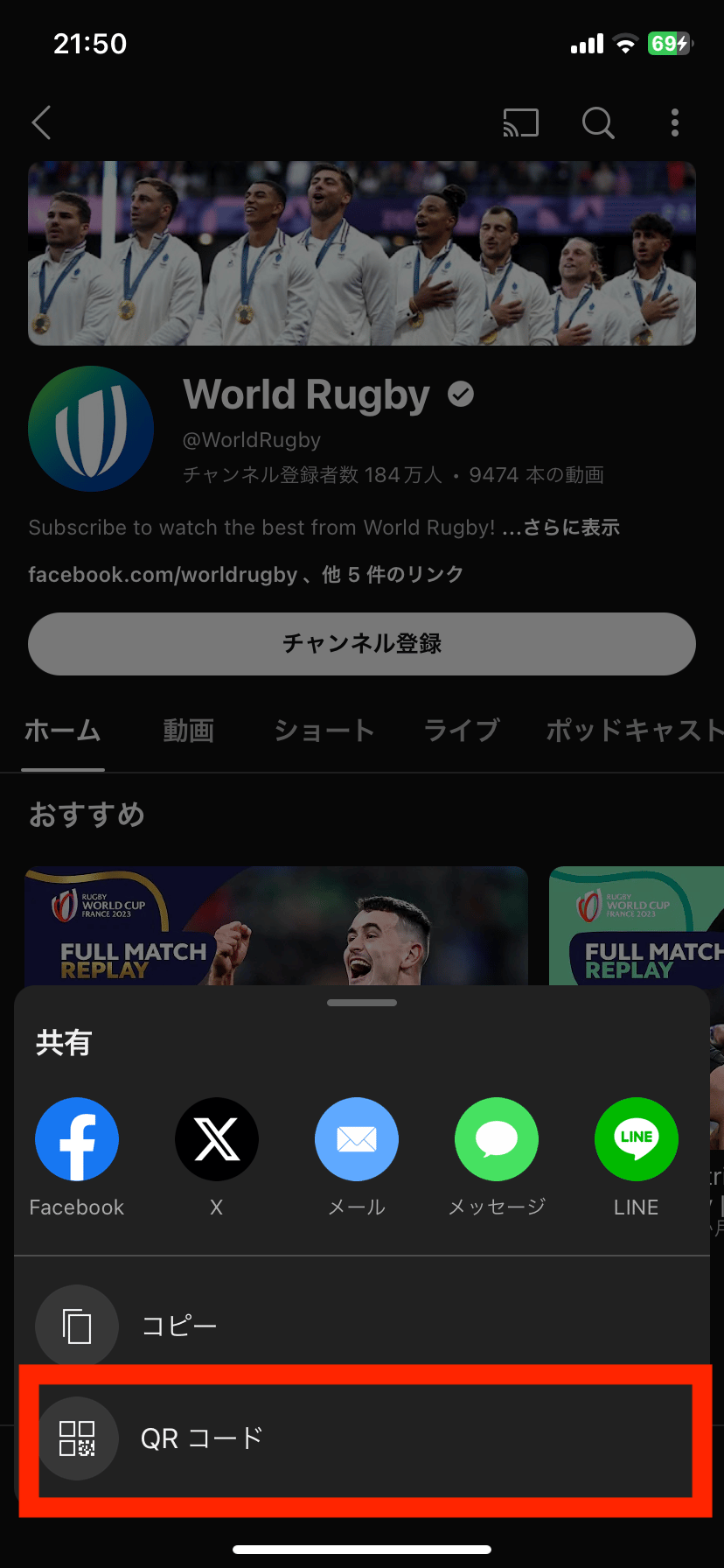Tap the share sheet drag handle
The image size is (724, 1568).
coord(362,1003)
